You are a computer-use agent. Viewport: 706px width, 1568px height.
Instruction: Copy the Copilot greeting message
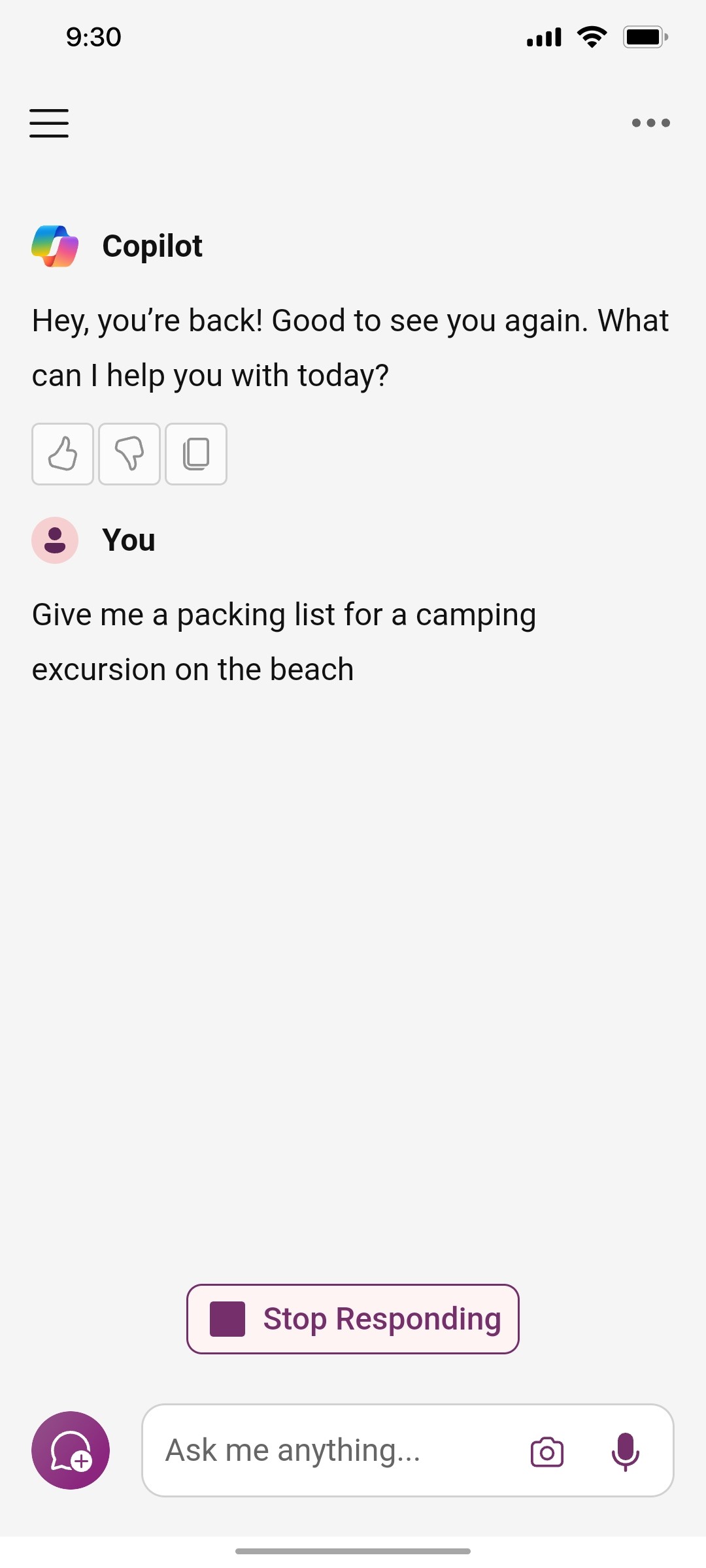pos(196,454)
